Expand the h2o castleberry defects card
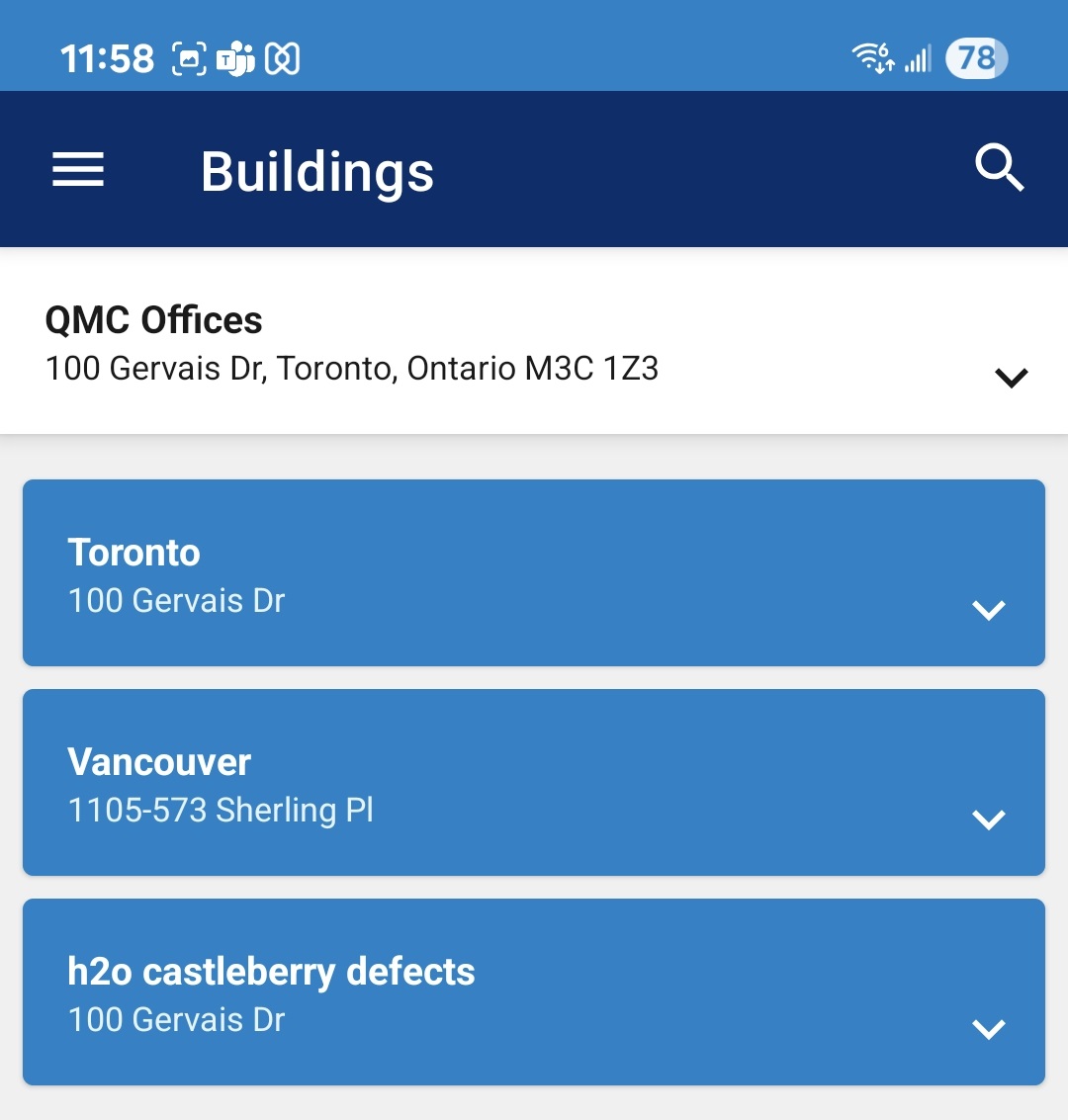 988,1029
